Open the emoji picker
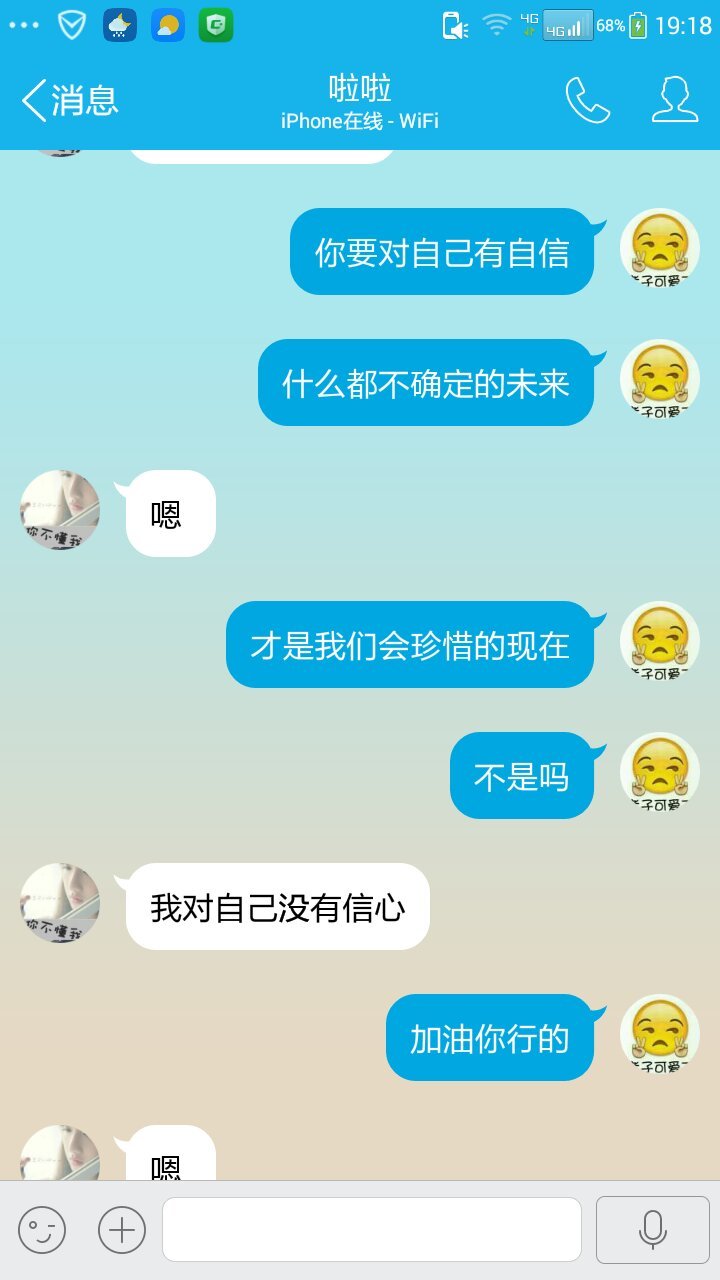 (42, 1229)
